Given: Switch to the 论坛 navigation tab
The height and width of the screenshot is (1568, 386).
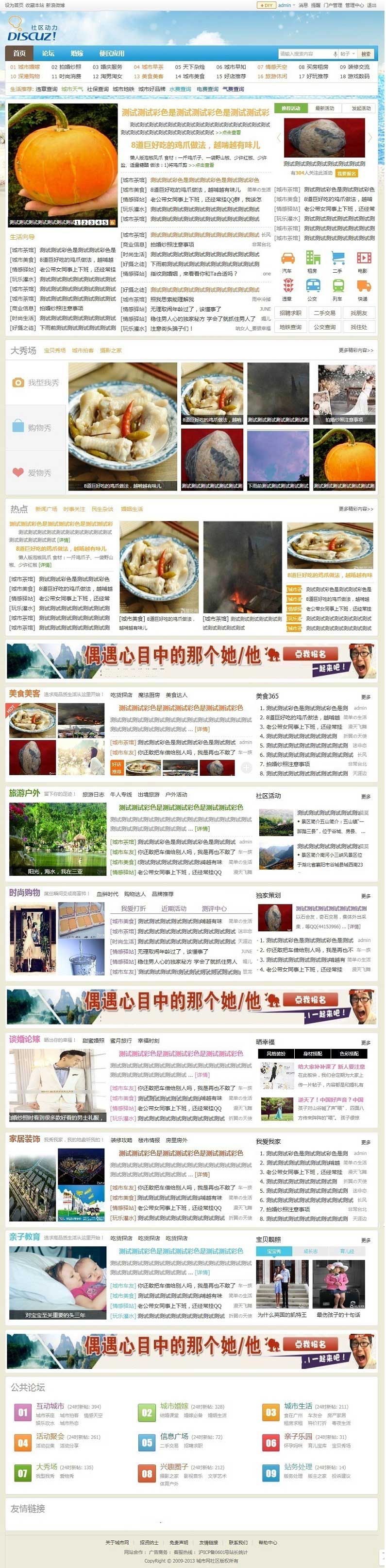Looking at the screenshot, I should coord(48,53).
